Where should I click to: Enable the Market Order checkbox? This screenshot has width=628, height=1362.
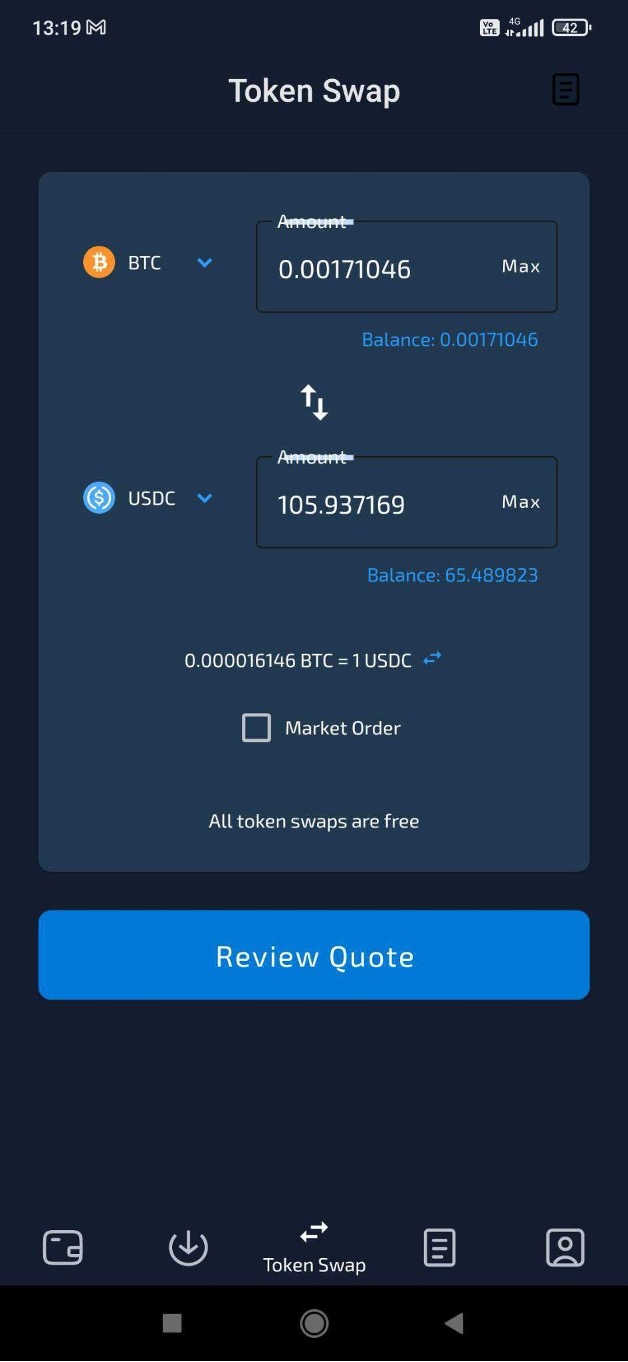(257, 728)
